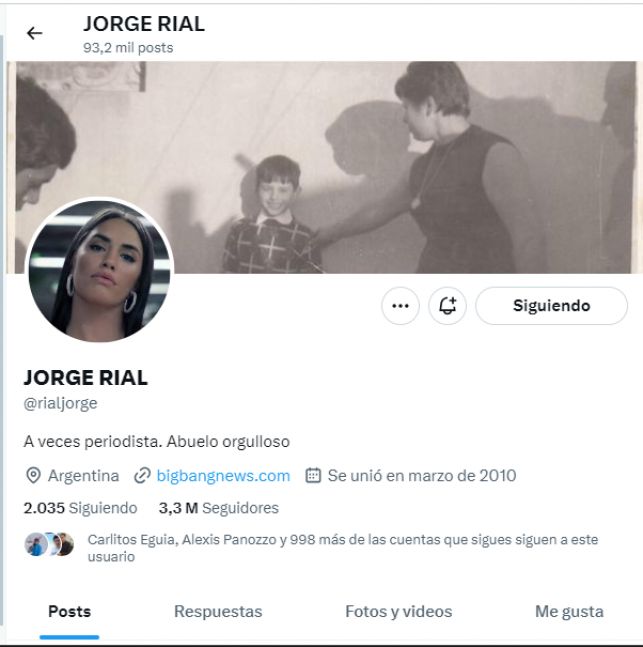The height and width of the screenshot is (647, 643).
Task: Switch to the Posts tab
Action: (x=69, y=611)
